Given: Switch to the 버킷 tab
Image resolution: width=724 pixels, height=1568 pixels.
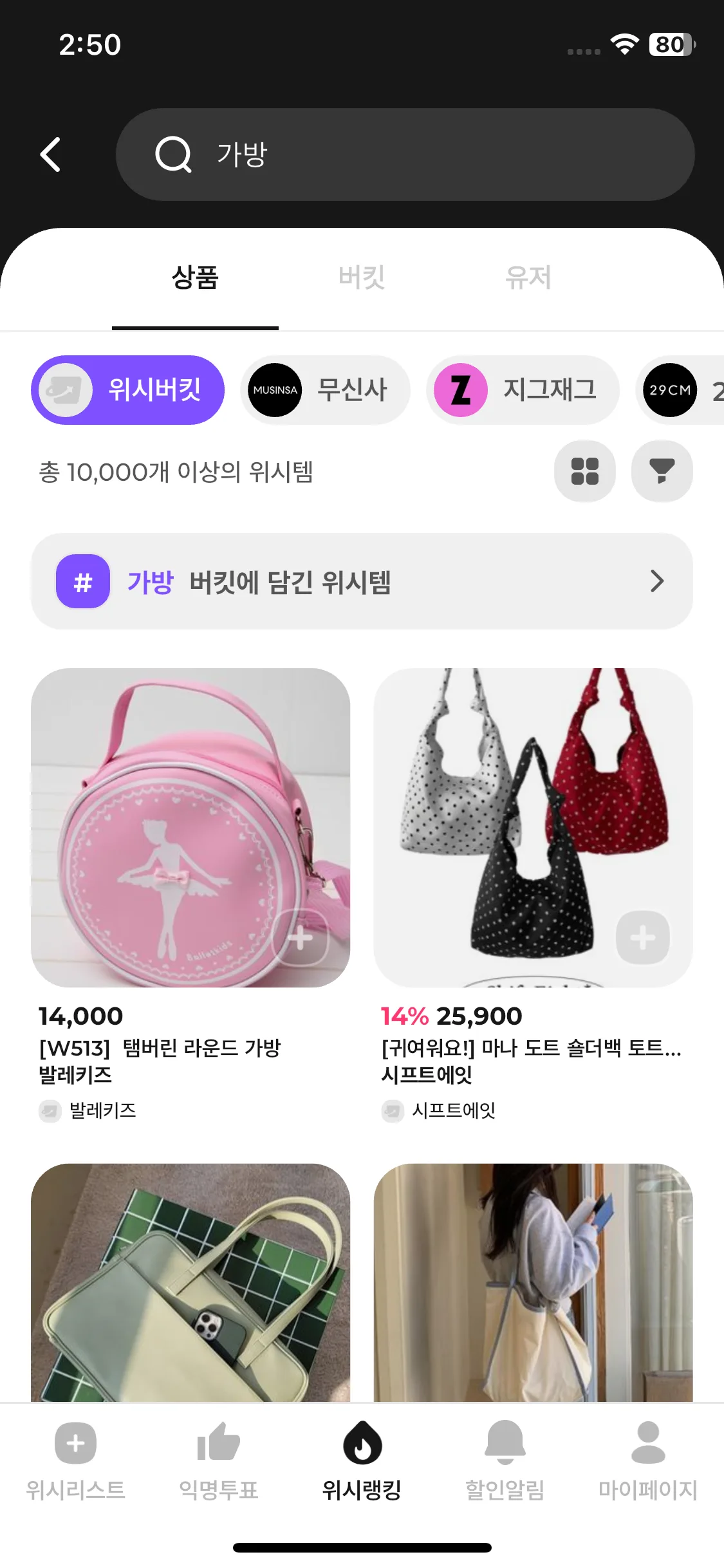Looking at the screenshot, I should (x=362, y=278).
